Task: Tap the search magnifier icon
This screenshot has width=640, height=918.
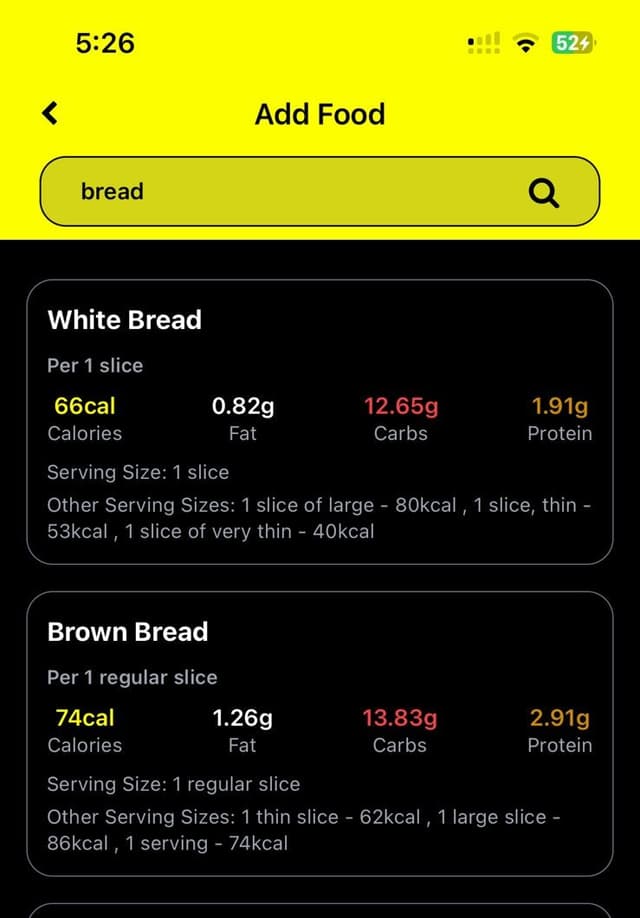Action: point(544,192)
